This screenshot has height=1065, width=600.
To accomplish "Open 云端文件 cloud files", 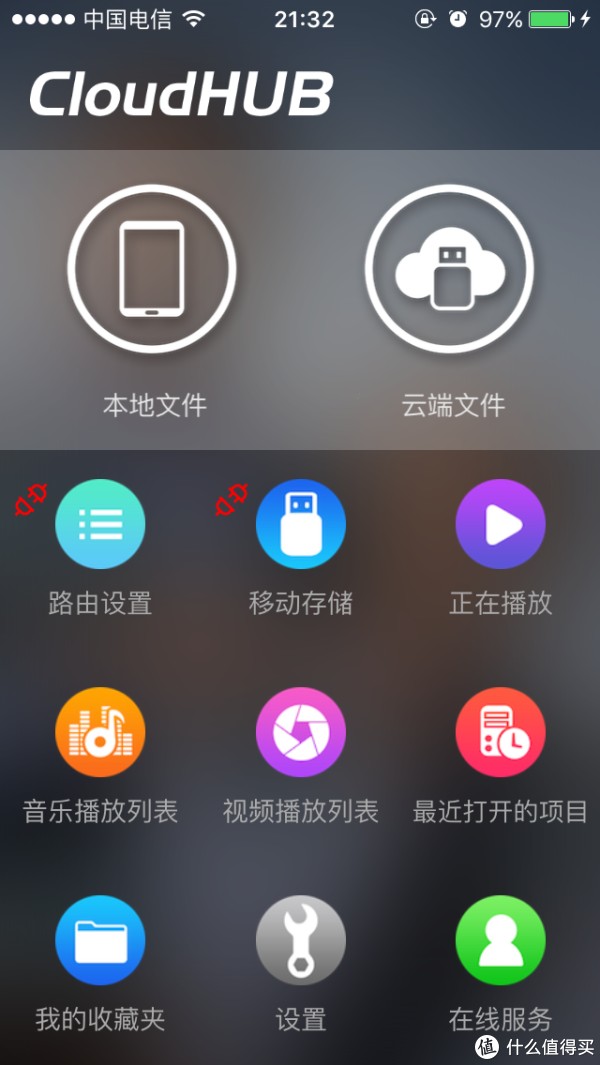I will coord(449,269).
